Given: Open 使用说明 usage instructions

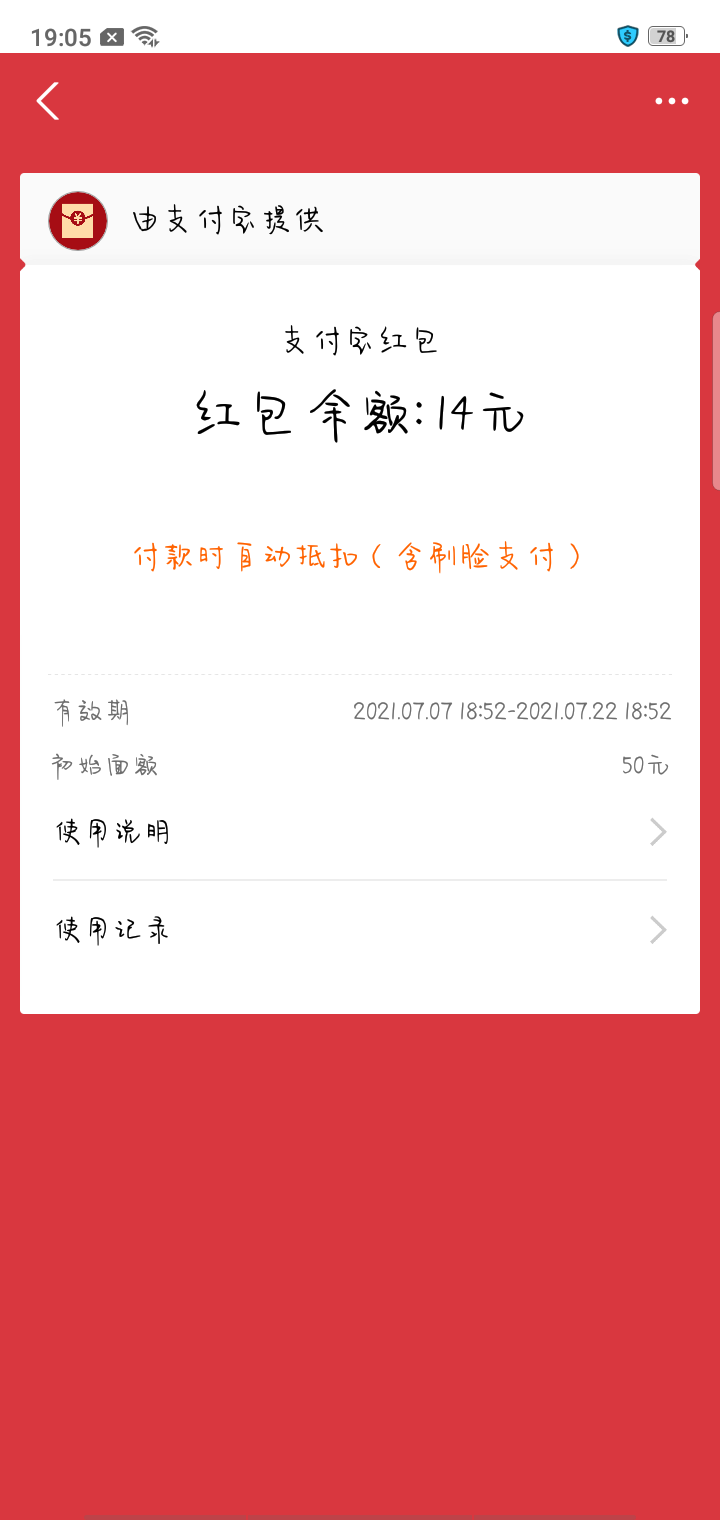Looking at the screenshot, I should (x=360, y=832).
